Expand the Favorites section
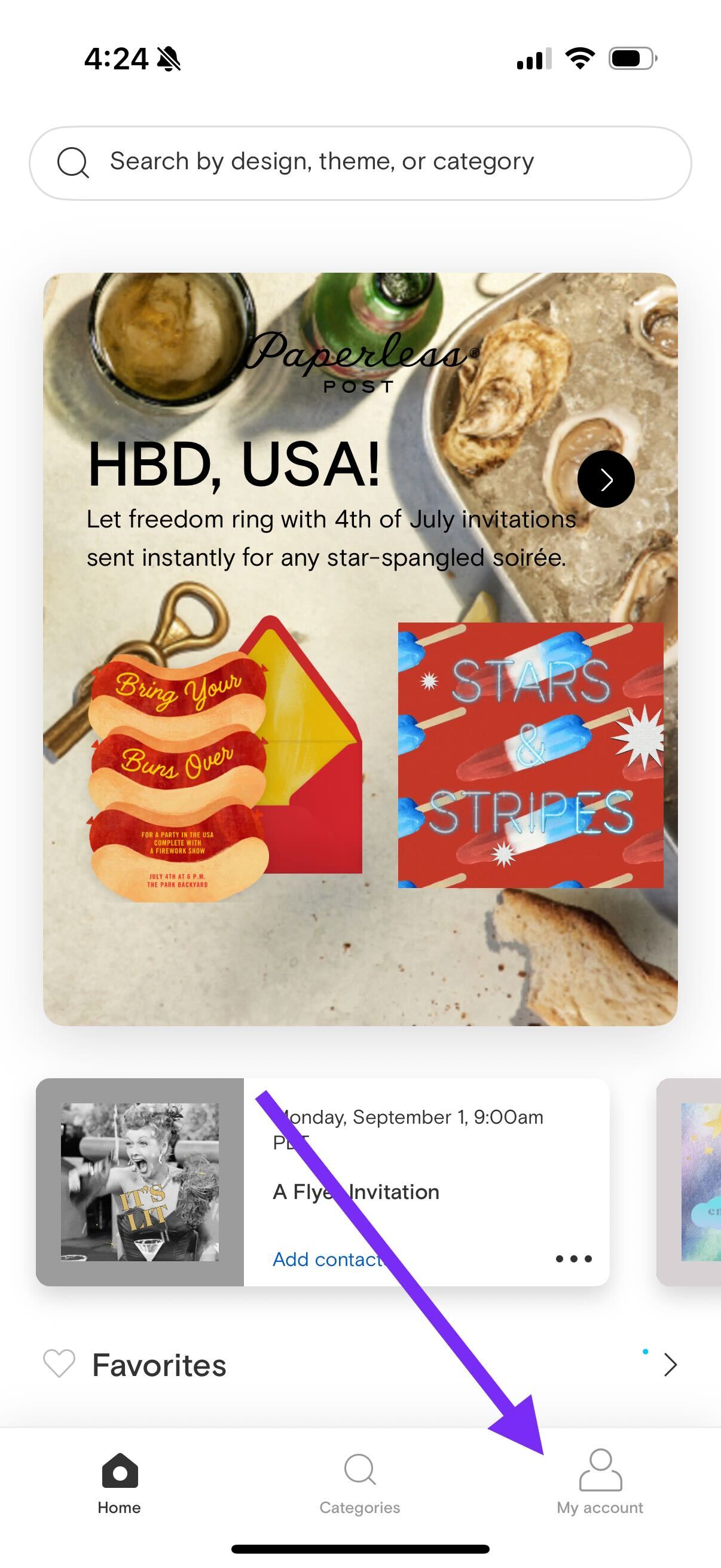The image size is (721, 1568). [x=669, y=1365]
